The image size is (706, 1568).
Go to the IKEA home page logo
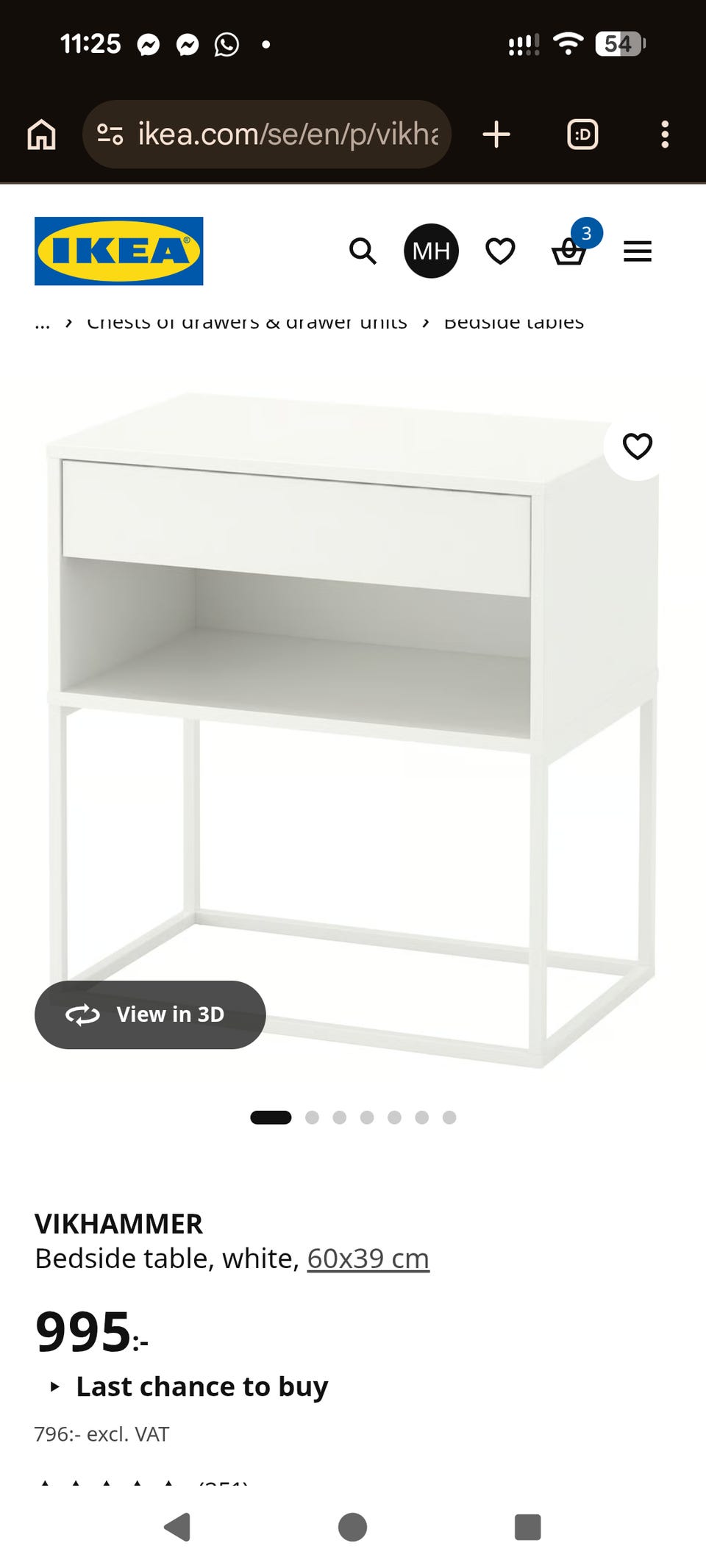(x=118, y=251)
